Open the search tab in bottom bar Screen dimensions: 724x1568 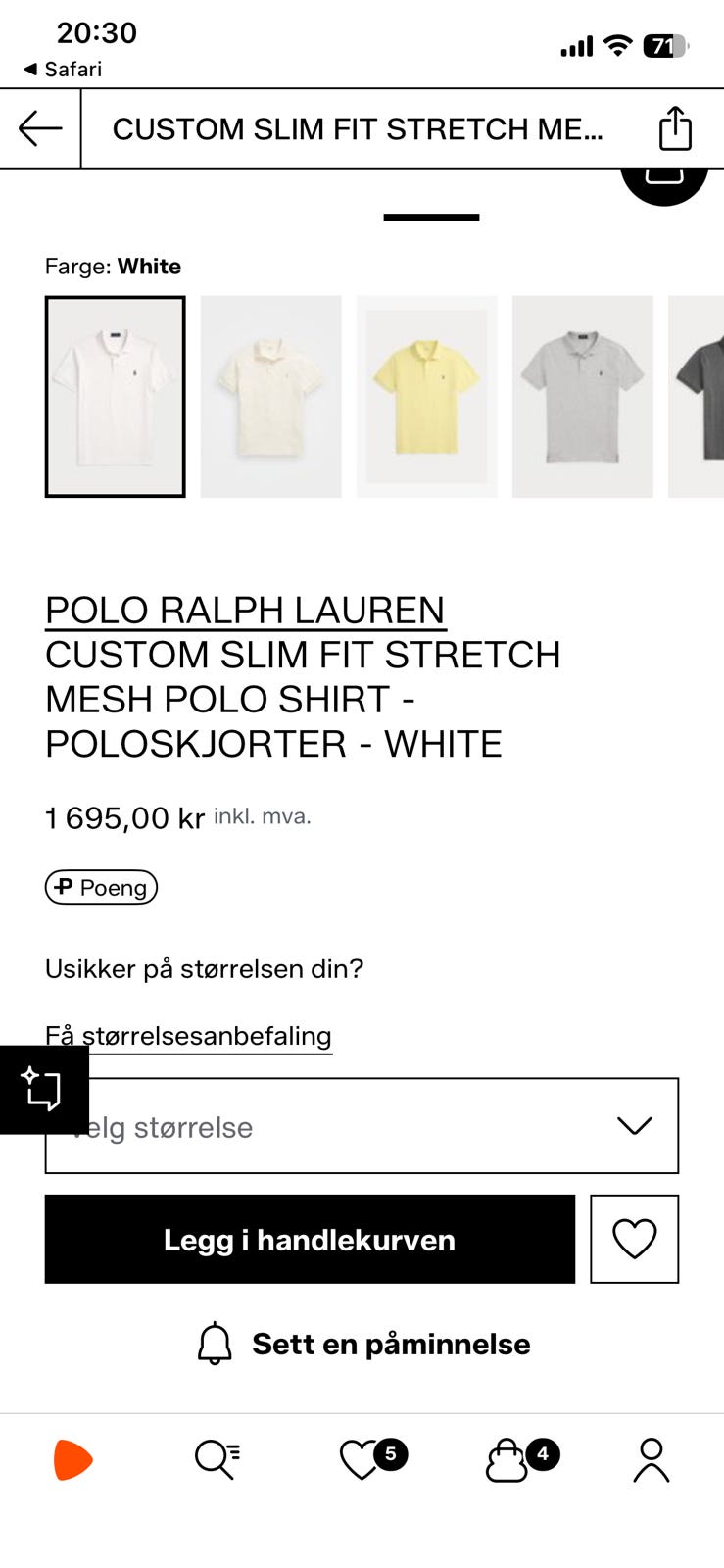(217, 1460)
